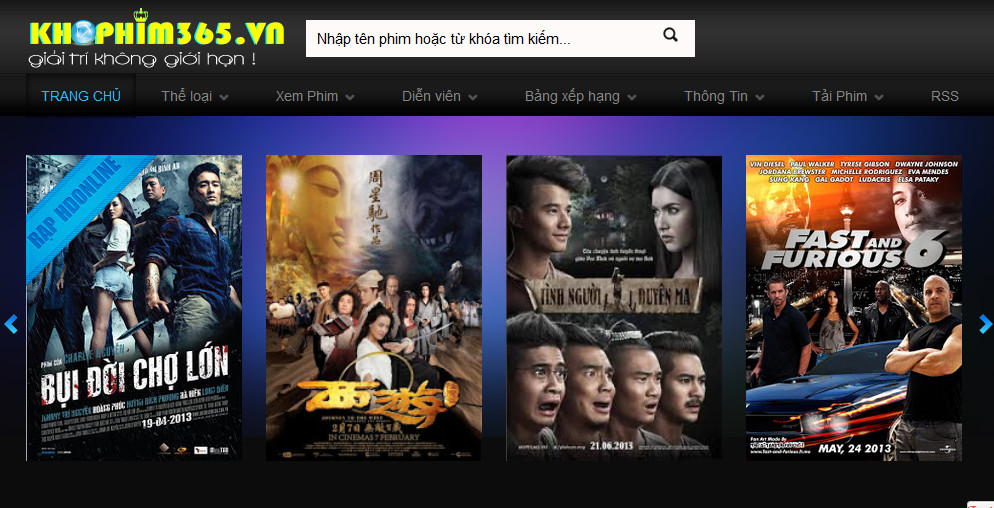The height and width of the screenshot is (508, 994).
Task: Open the Bảng xếp hạng menu
Action: pos(580,96)
